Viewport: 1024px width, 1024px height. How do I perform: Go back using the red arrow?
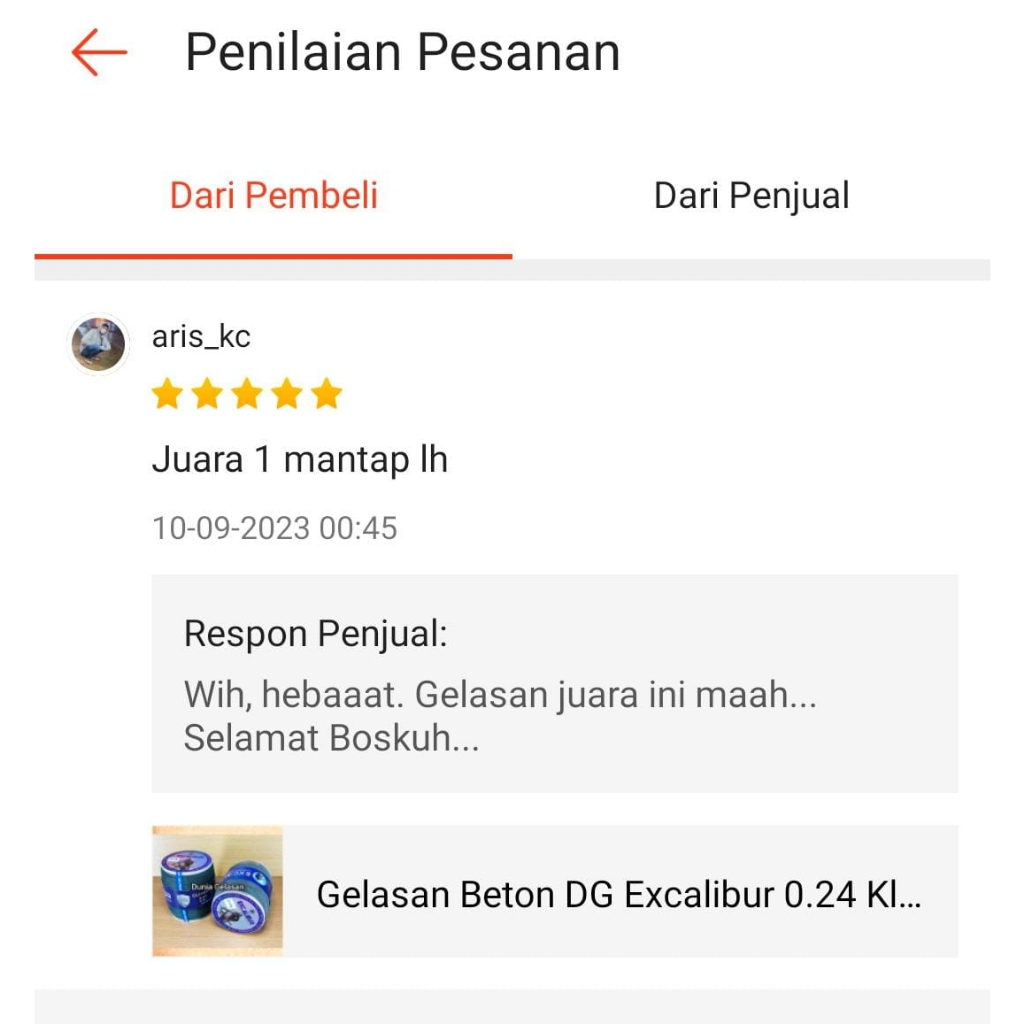click(99, 52)
